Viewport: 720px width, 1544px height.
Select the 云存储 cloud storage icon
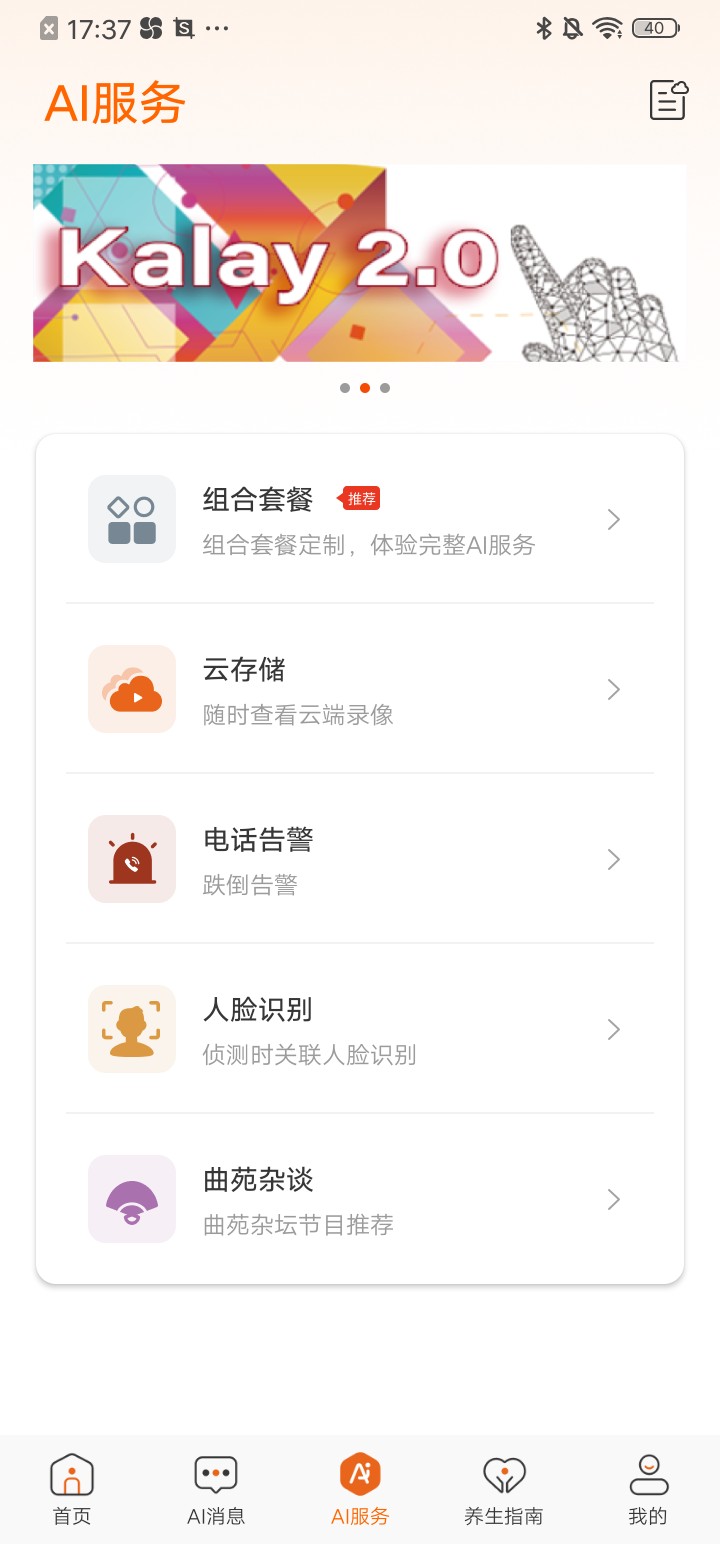coord(131,688)
